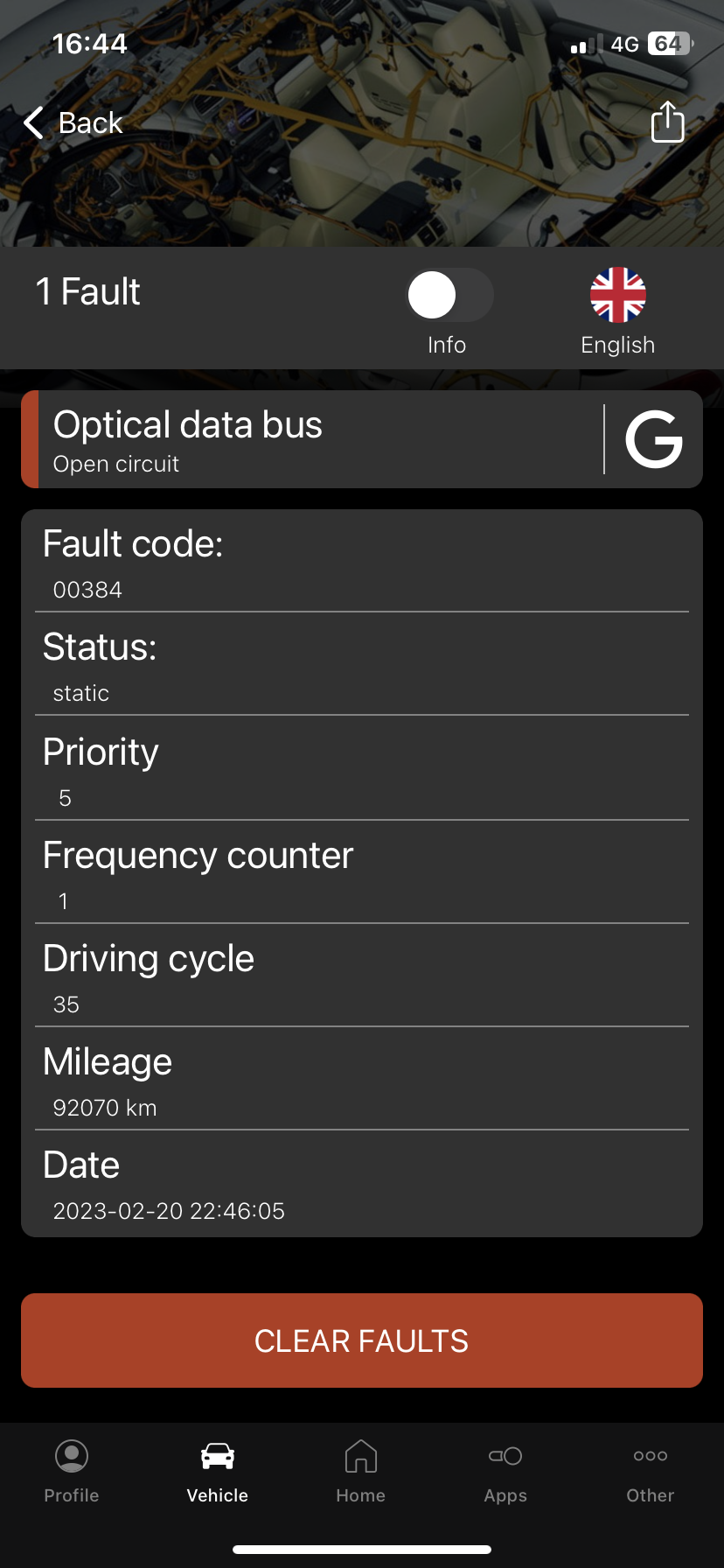The height and width of the screenshot is (1568, 724).
Task: Tap the CLEAR FAULTS button
Action: (x=362, y=1340)
